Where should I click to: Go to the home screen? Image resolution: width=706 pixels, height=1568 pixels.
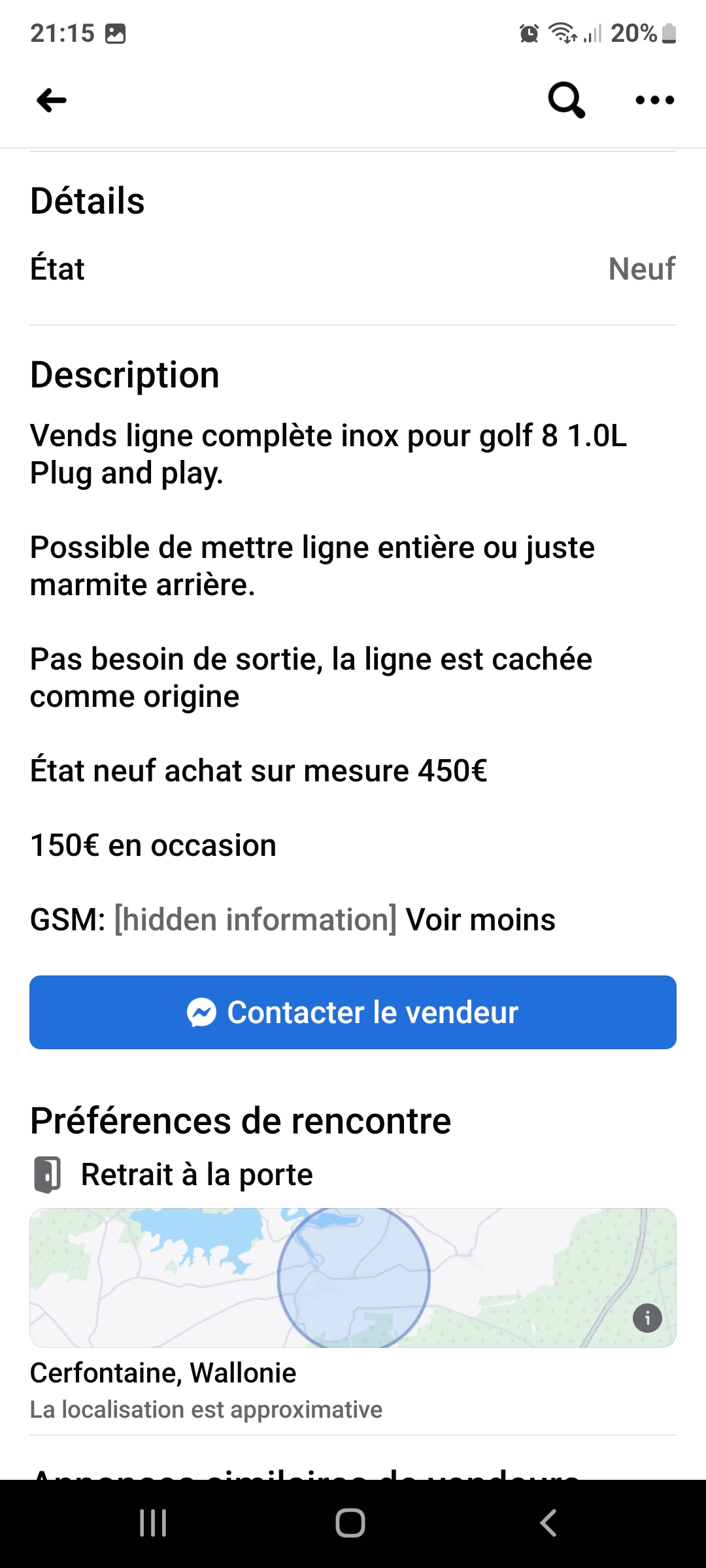350,1523
